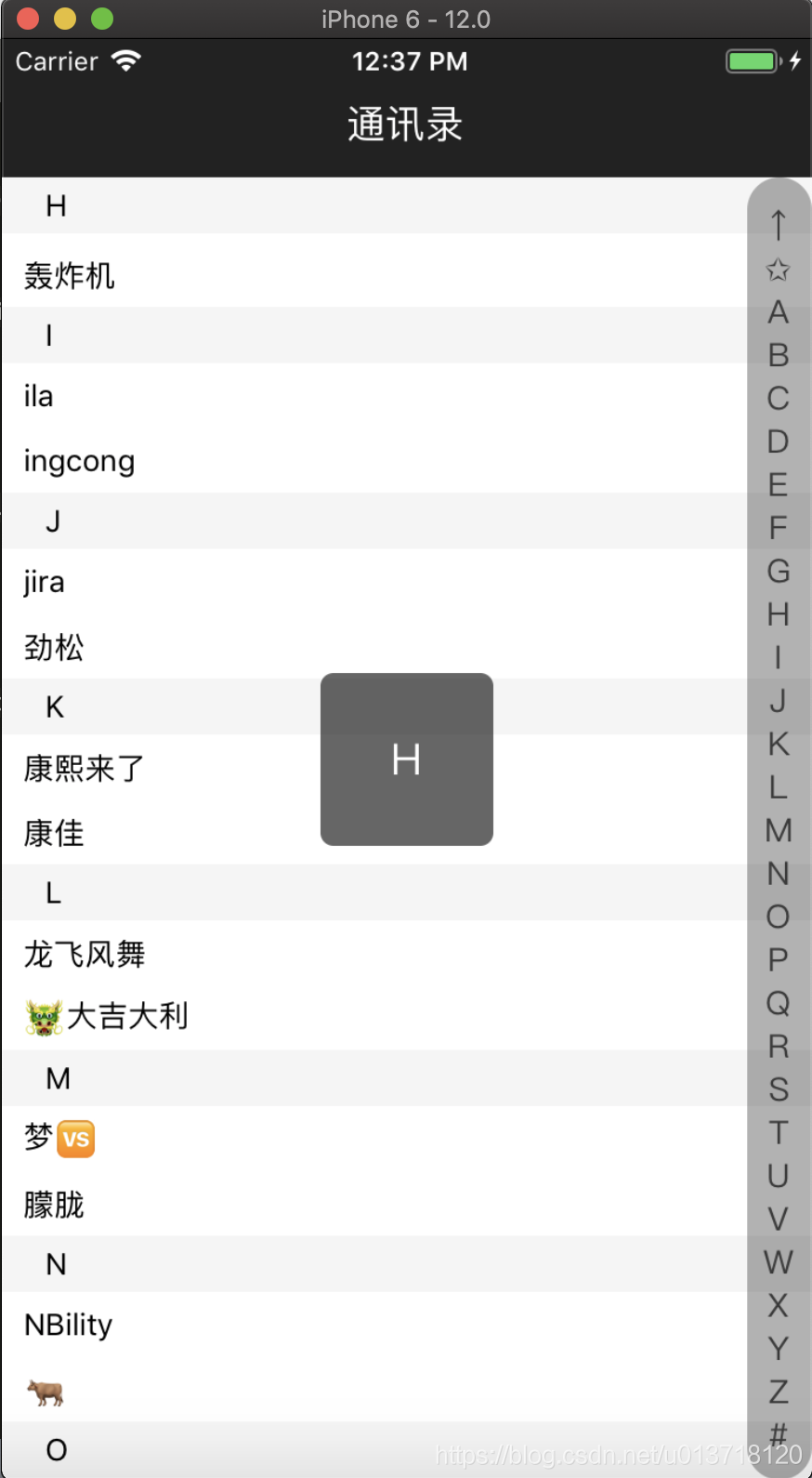Jump to letter Z in side index
The width and height of the screenshot is (812, 1478).
(x=779, y=1392)
